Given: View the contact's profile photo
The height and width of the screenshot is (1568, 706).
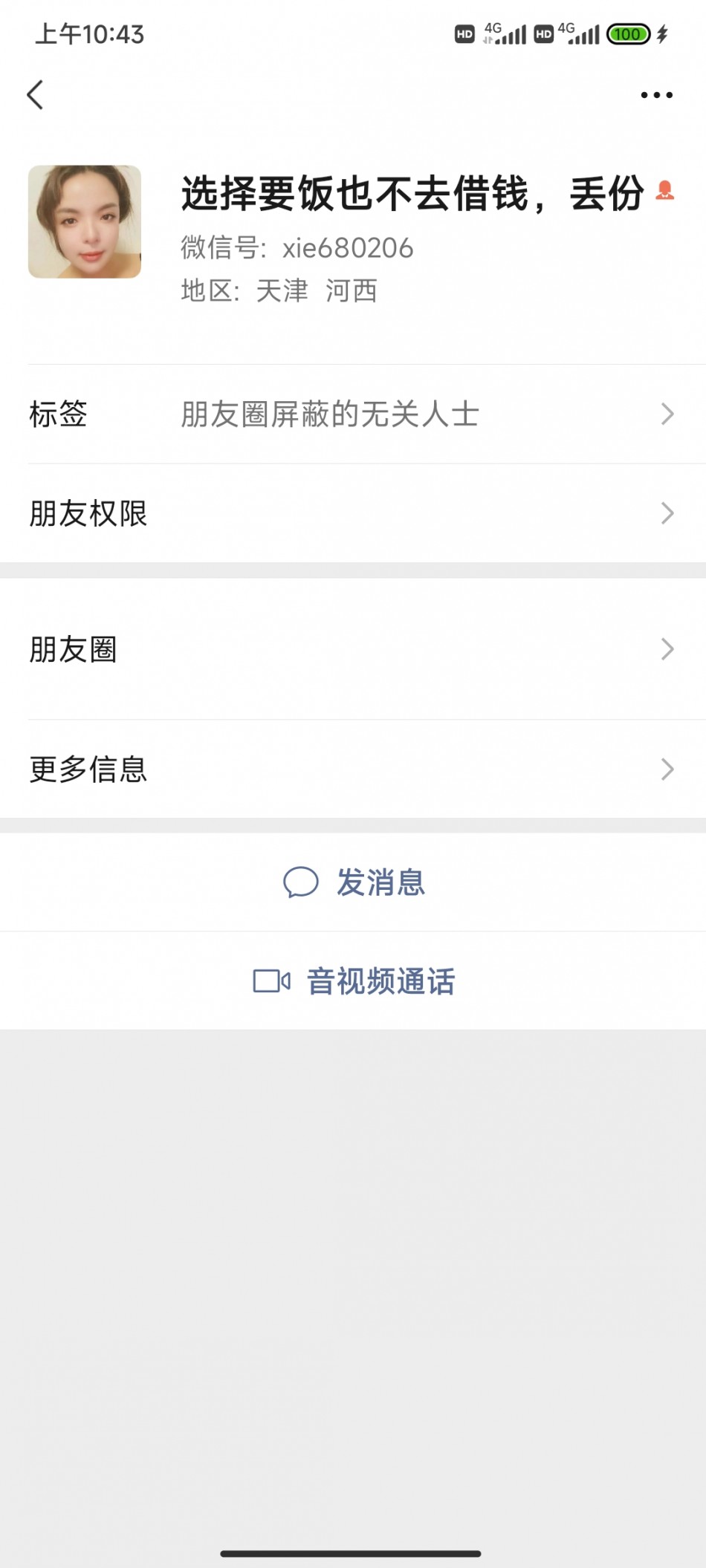Looking at the screenshot, I should tap(85, 222).
